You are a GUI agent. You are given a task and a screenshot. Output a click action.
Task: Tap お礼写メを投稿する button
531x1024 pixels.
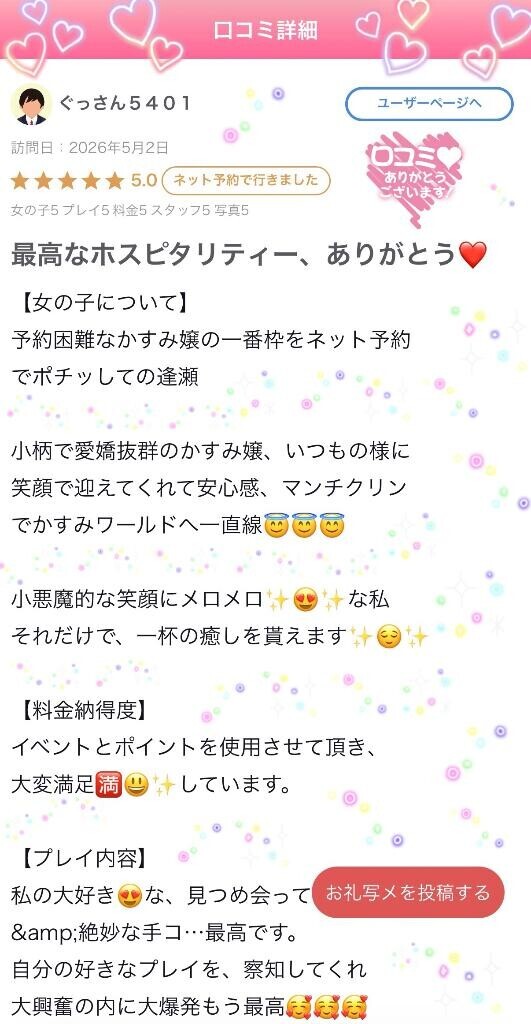click(x=408, y=892)
